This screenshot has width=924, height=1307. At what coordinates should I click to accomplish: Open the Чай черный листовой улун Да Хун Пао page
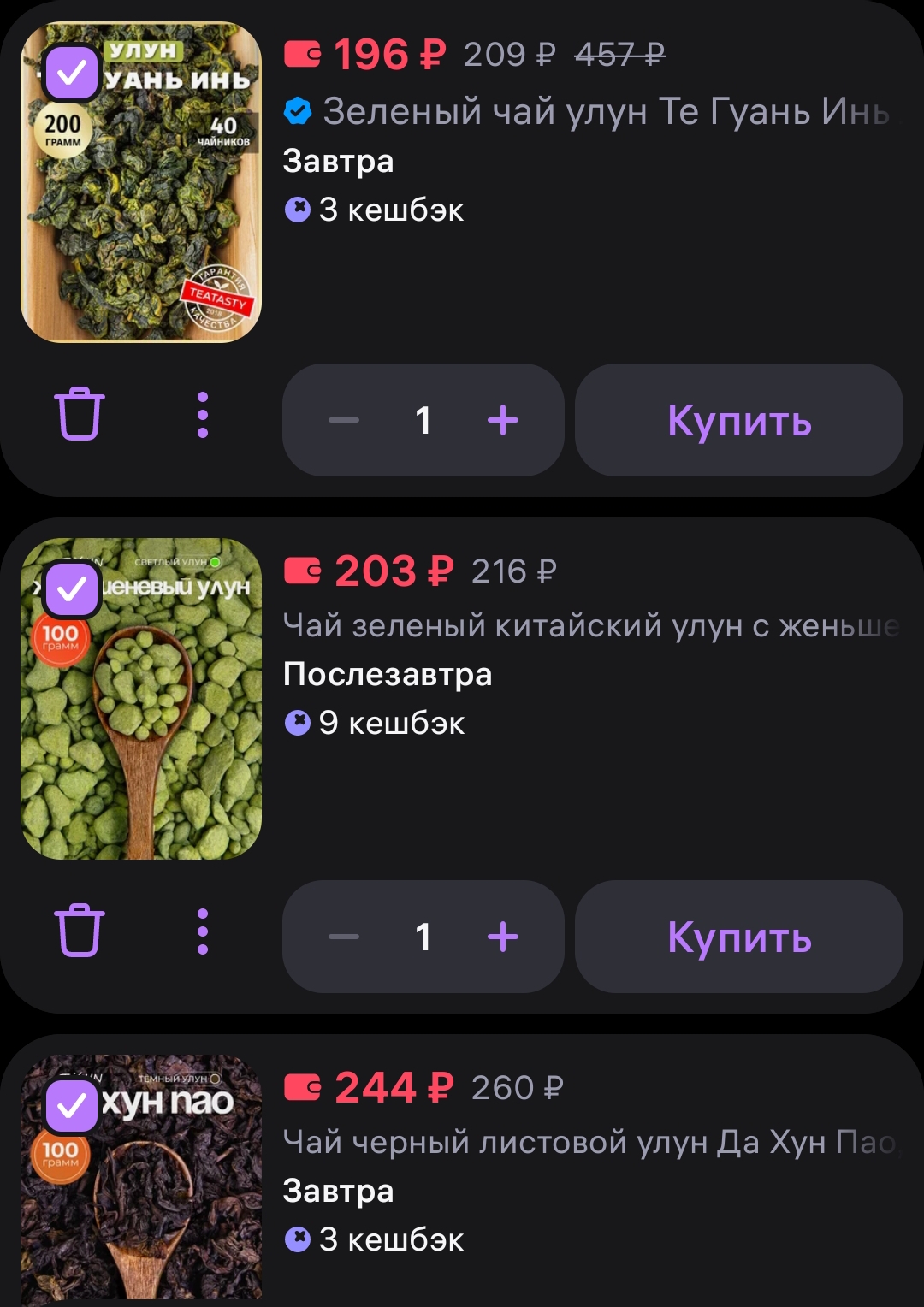(x=590, y=1142)
